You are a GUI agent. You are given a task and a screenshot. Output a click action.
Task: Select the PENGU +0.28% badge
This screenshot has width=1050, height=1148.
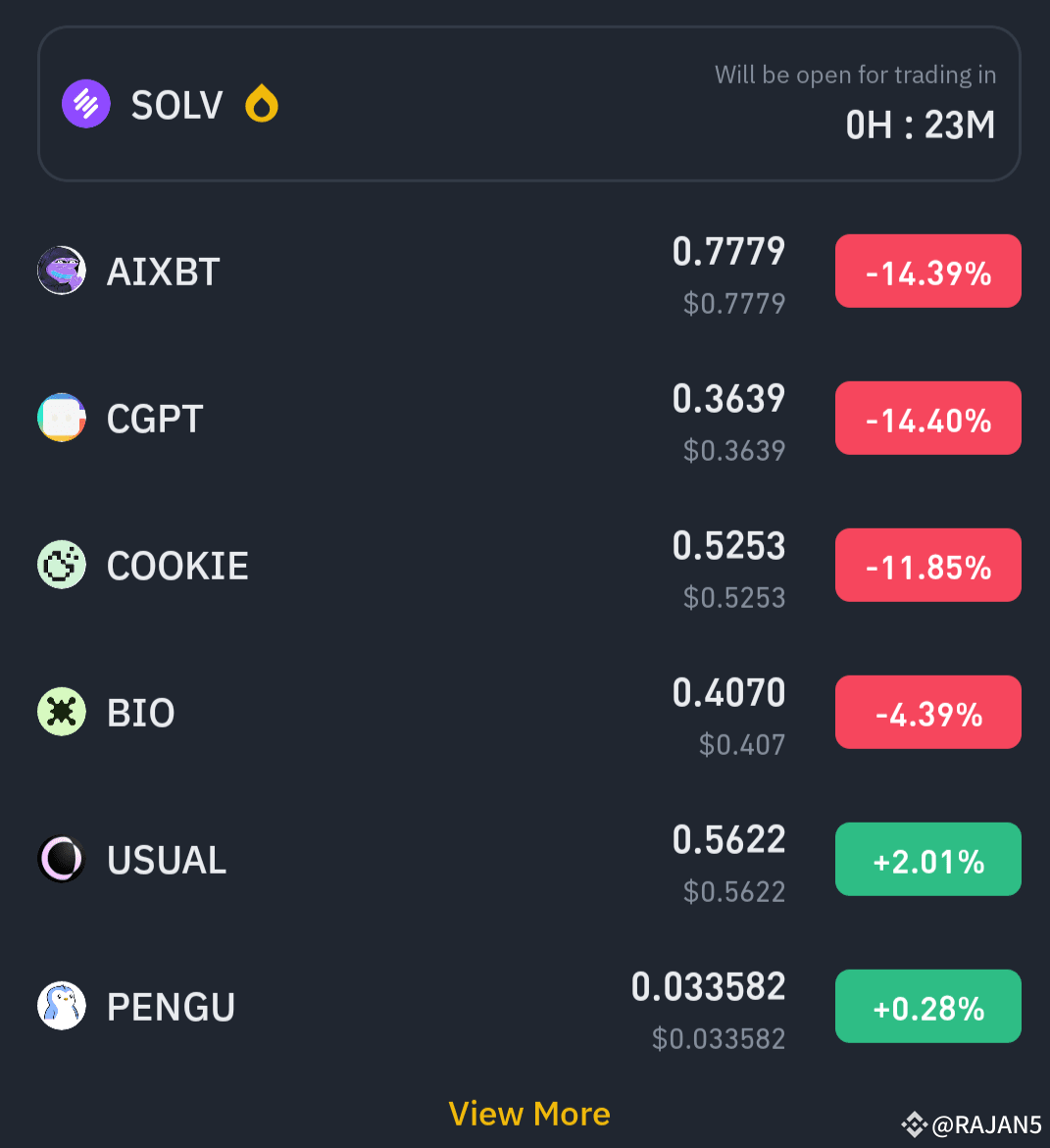point(927,1006)
